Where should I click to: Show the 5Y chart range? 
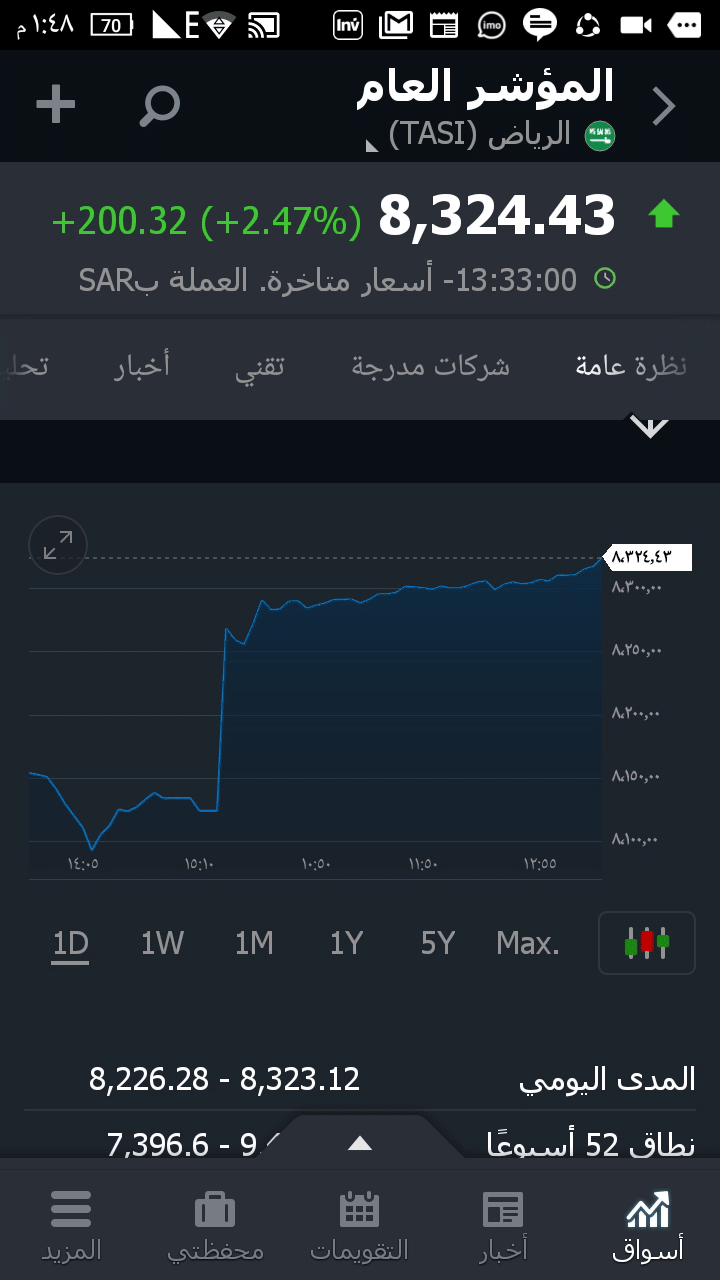coord(437,943)
